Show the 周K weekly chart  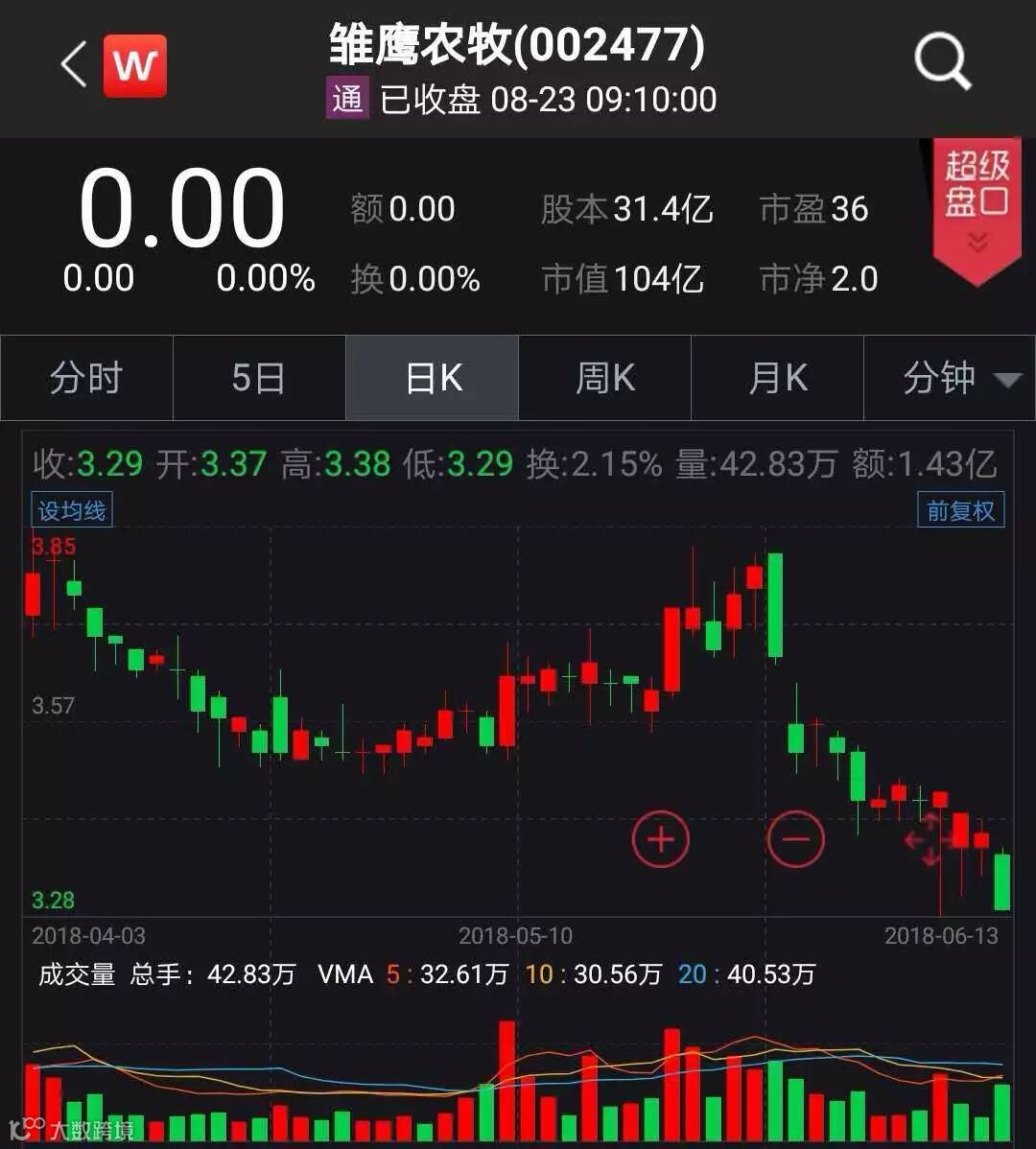604,378
